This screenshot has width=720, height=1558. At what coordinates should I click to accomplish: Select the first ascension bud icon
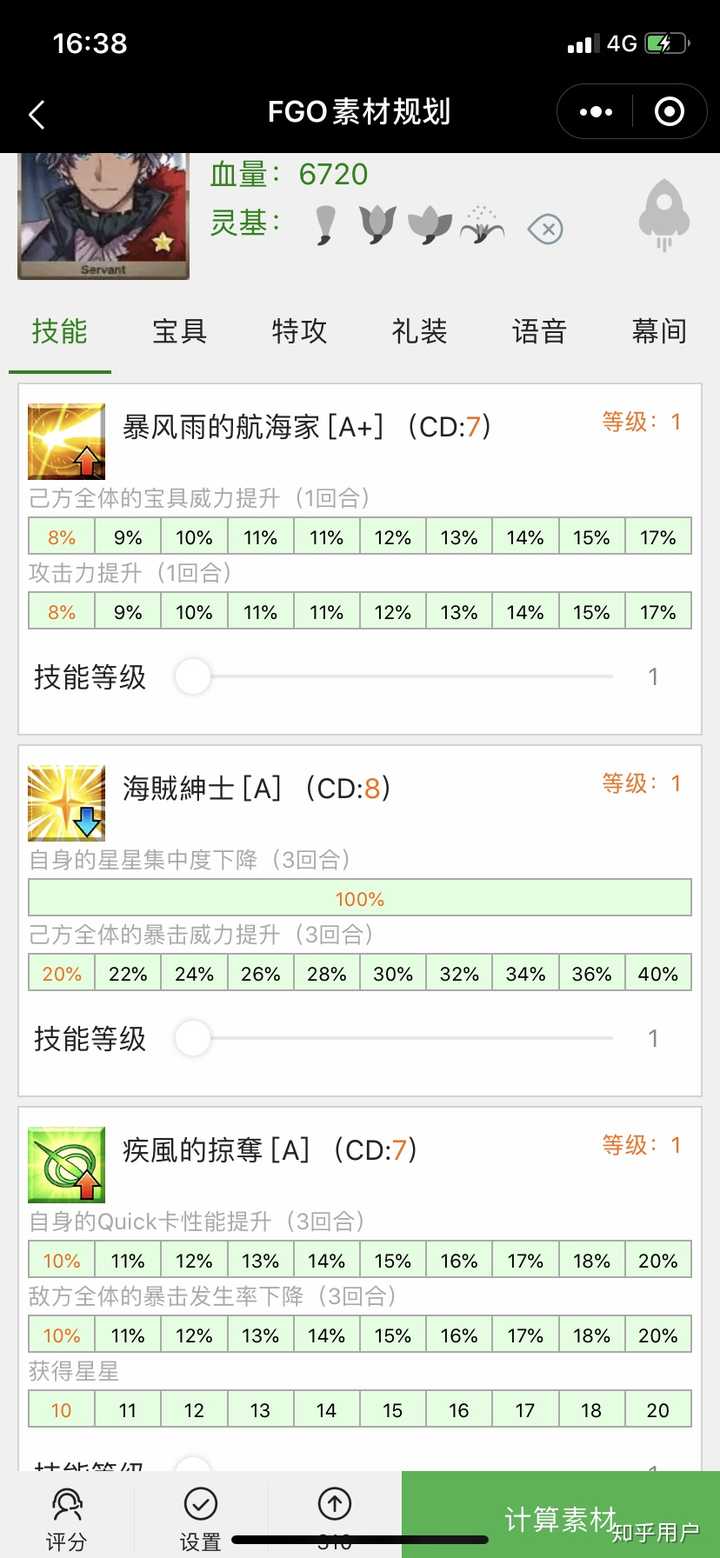click(325, 224)
